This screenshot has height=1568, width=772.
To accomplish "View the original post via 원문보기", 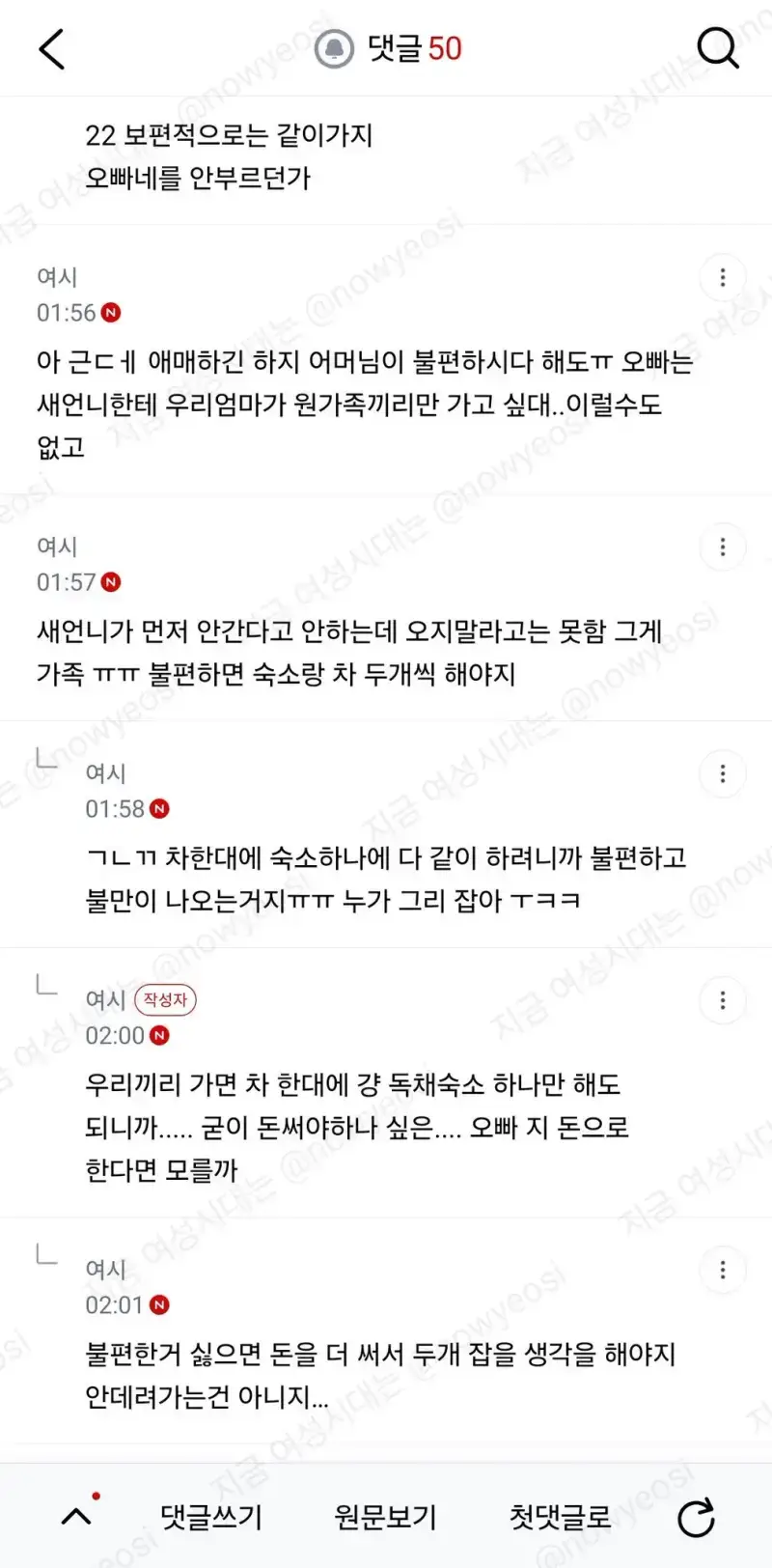I will [x=386, y=1517].
